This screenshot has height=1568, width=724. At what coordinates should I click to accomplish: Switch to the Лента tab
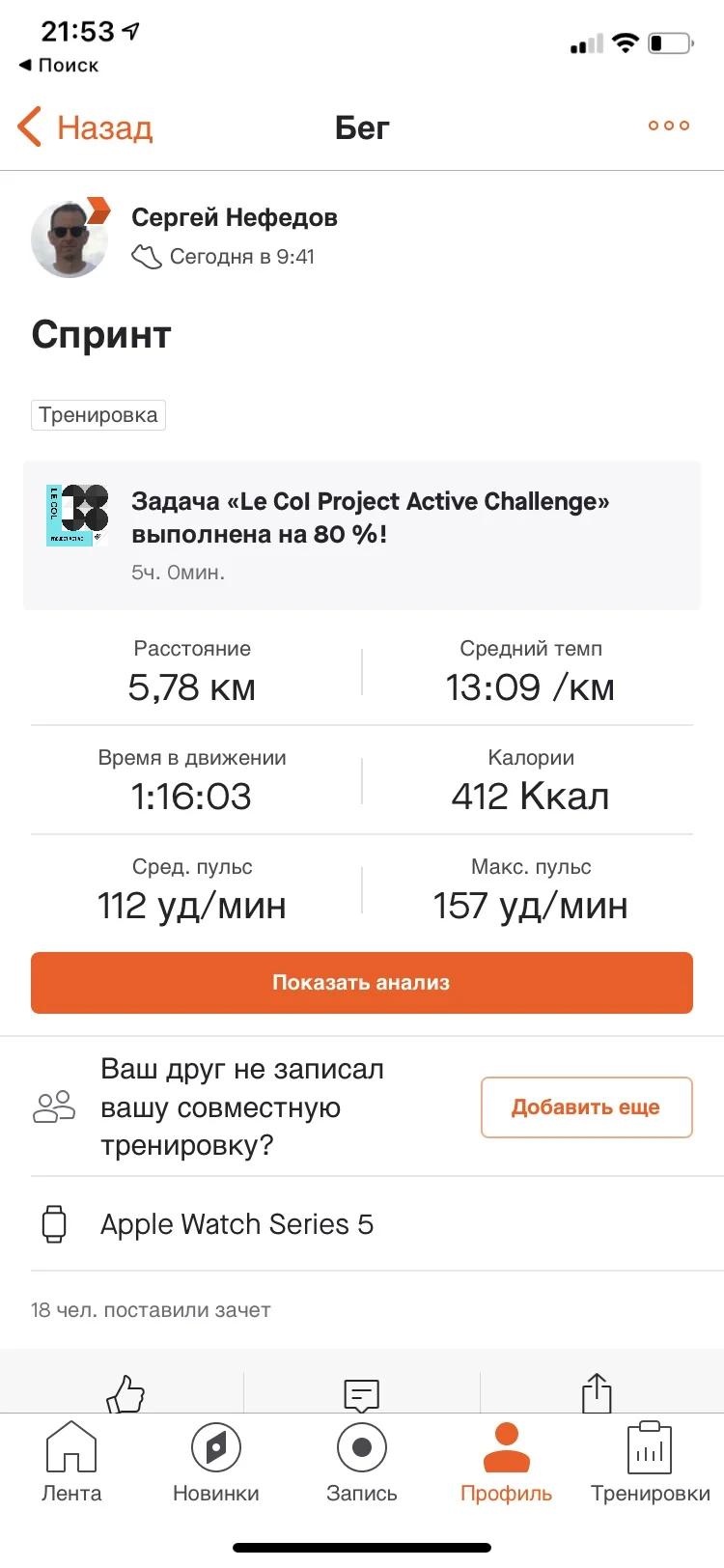[x=71, y=1462]
